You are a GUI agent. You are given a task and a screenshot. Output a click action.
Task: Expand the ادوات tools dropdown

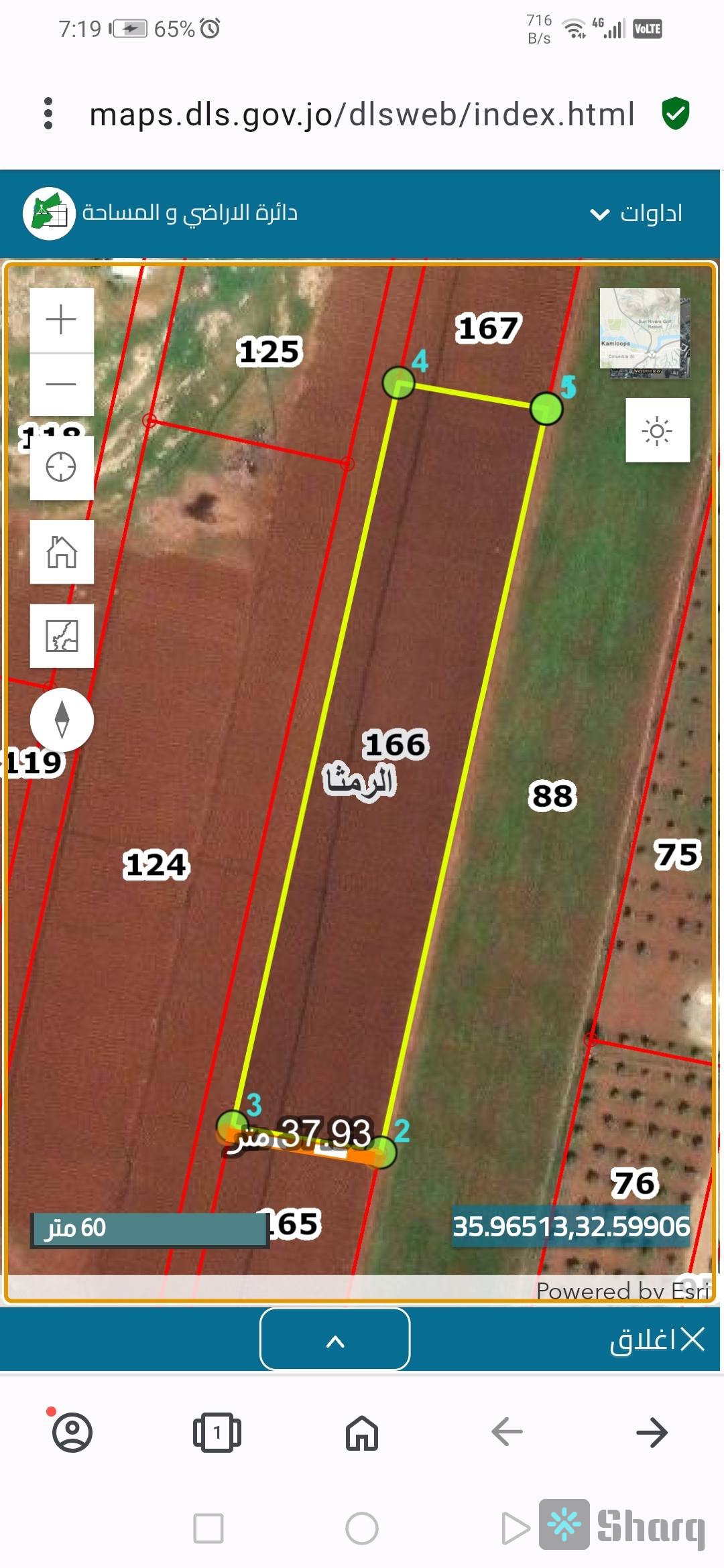636,214
